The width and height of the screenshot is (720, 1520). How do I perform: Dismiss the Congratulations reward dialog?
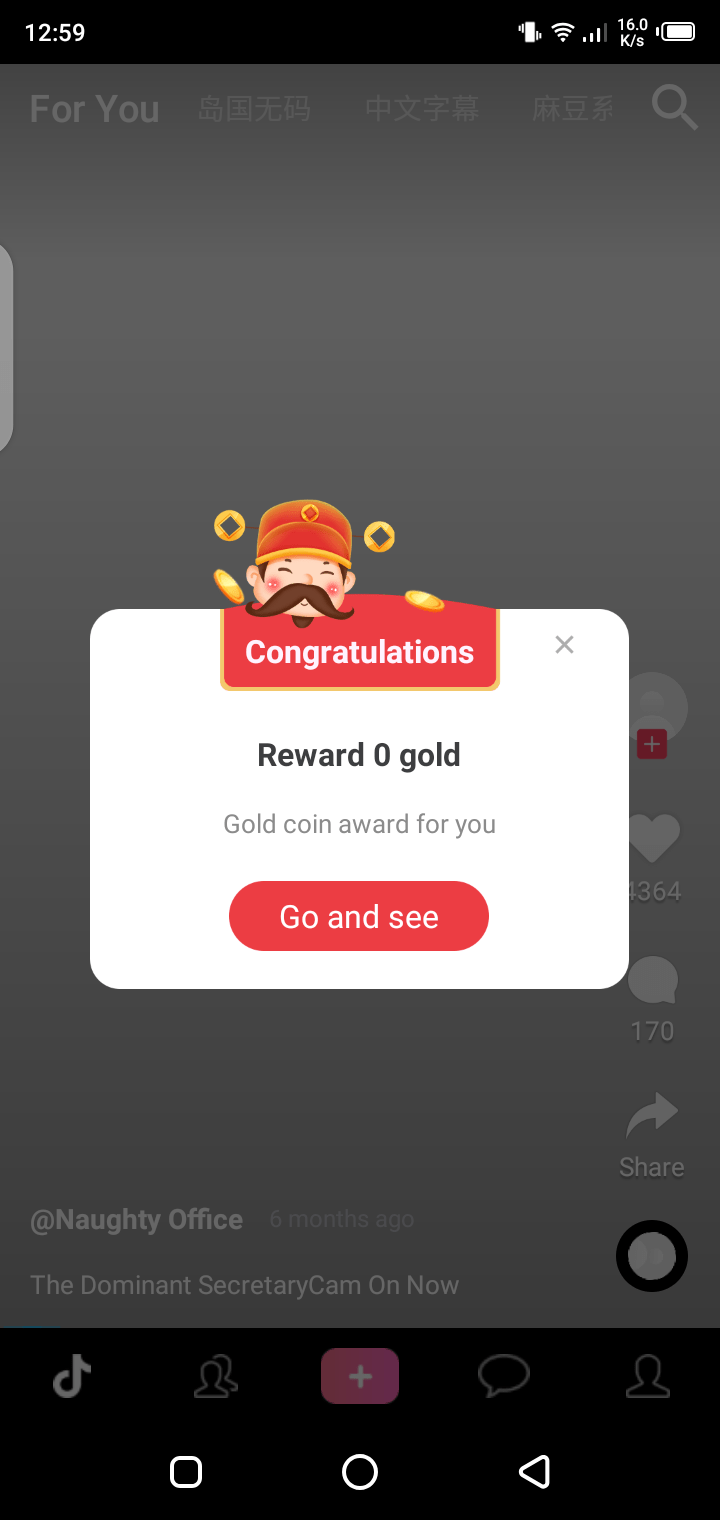564,645
